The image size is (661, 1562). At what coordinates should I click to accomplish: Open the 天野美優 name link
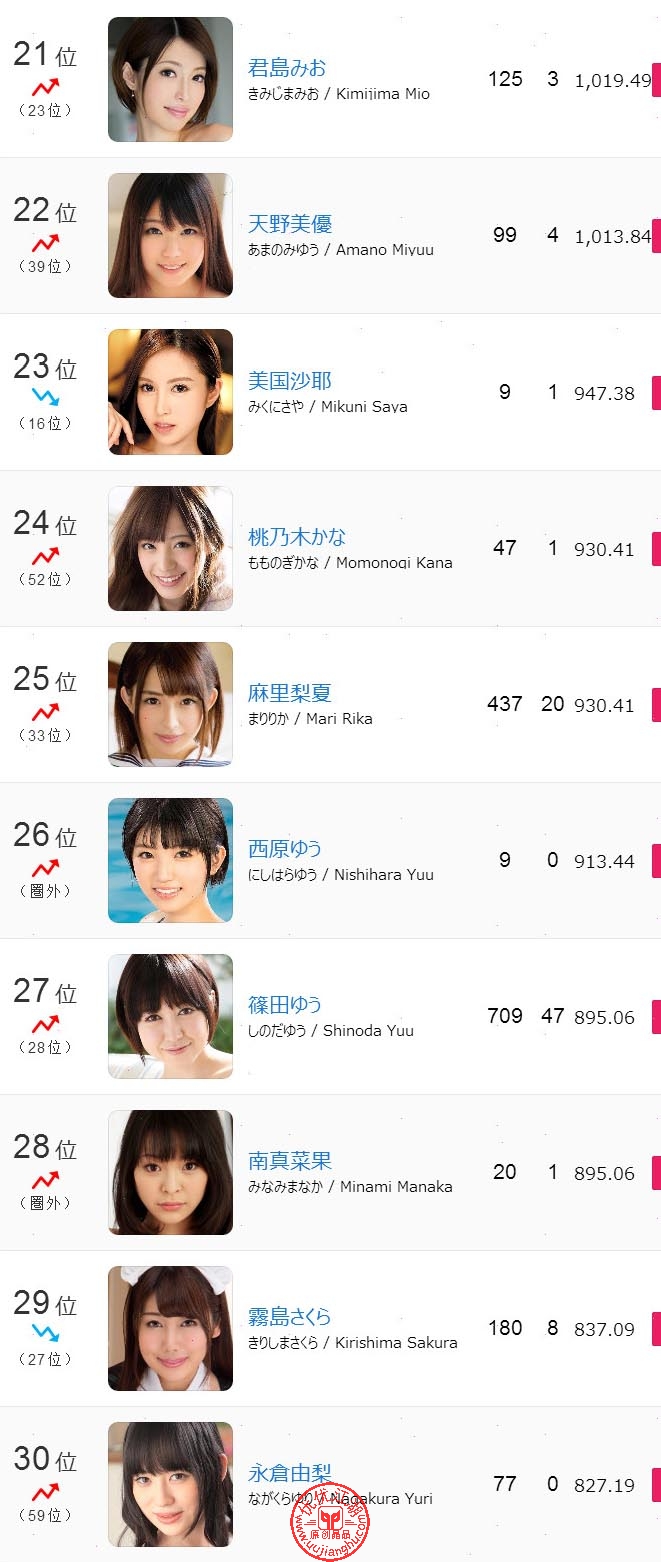pos(290,224)
